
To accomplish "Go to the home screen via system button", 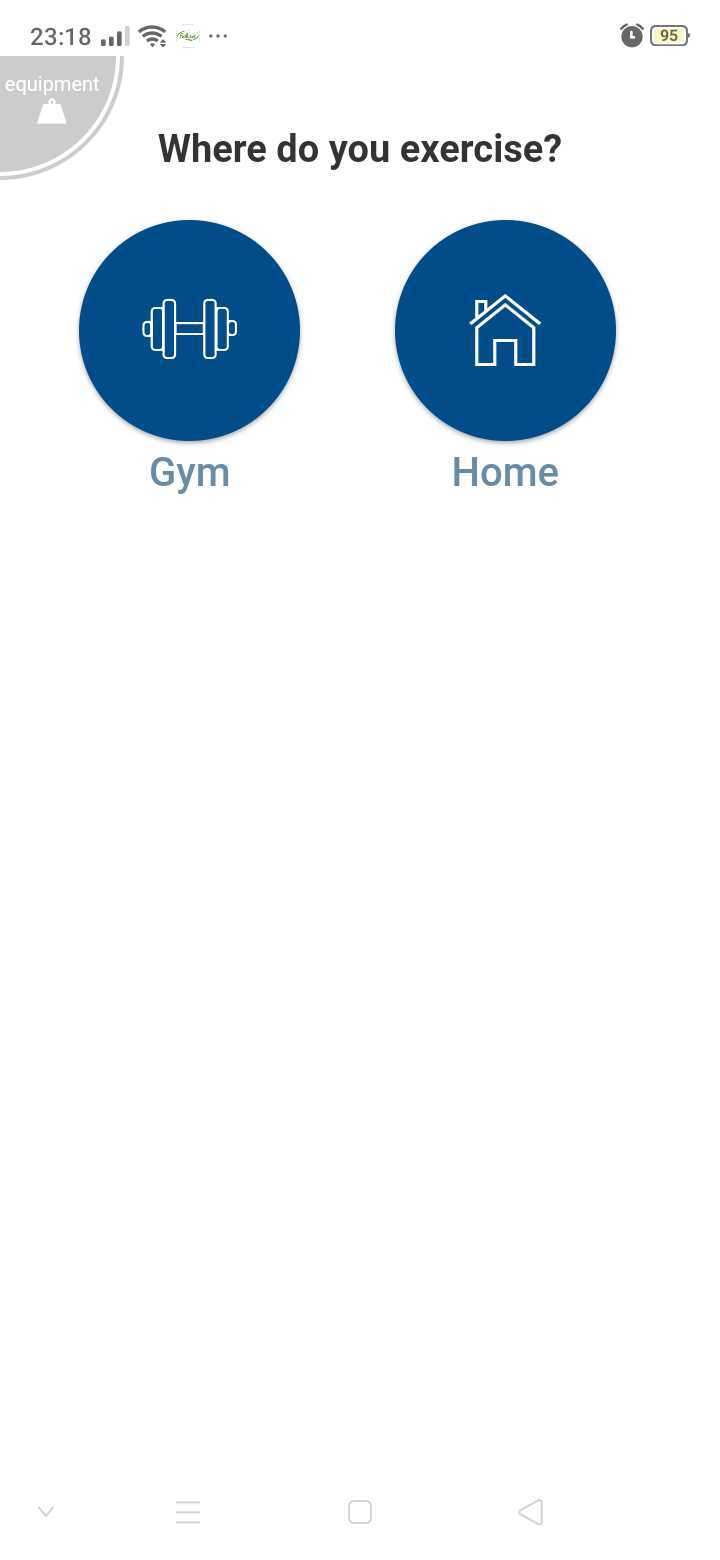I will (360, 1512).
